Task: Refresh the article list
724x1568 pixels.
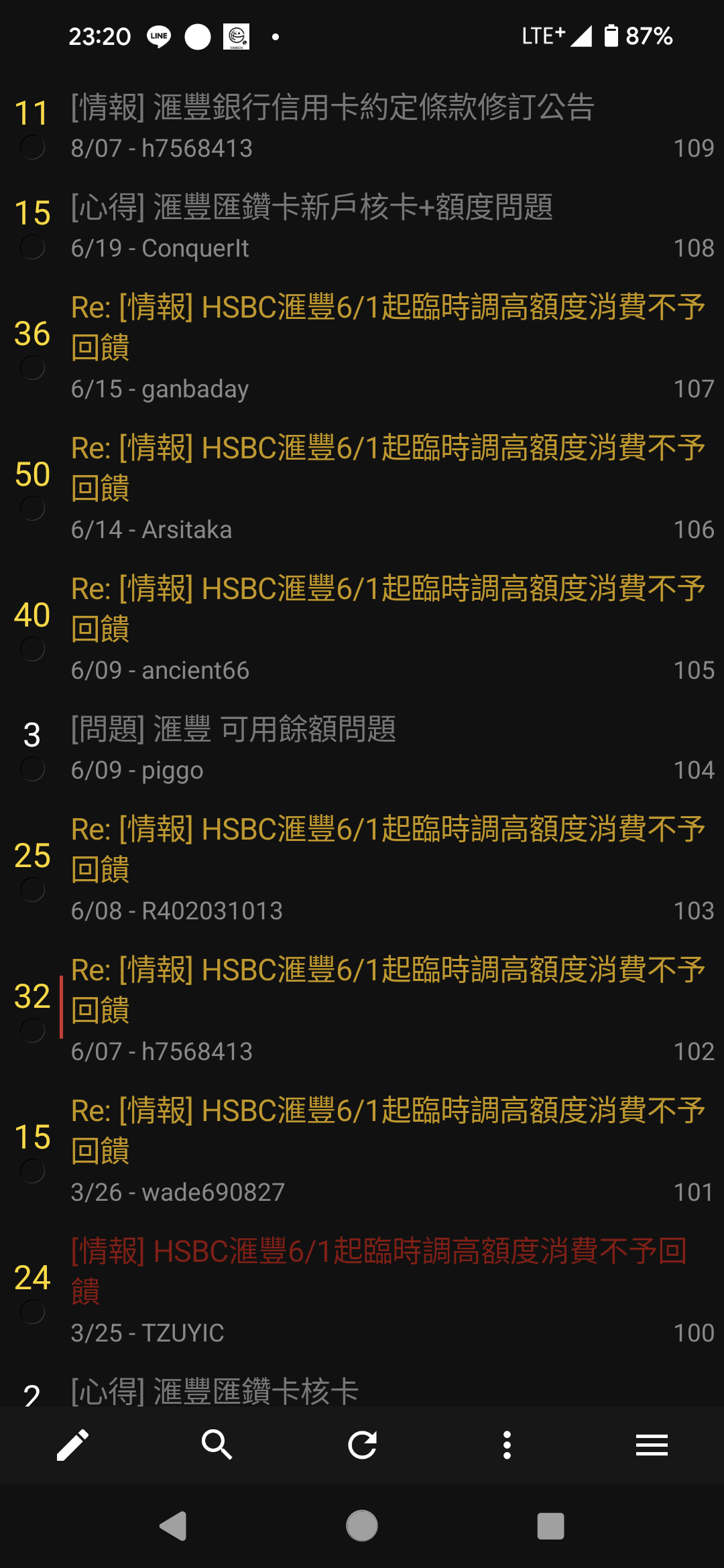Action: click(362, 1445)
